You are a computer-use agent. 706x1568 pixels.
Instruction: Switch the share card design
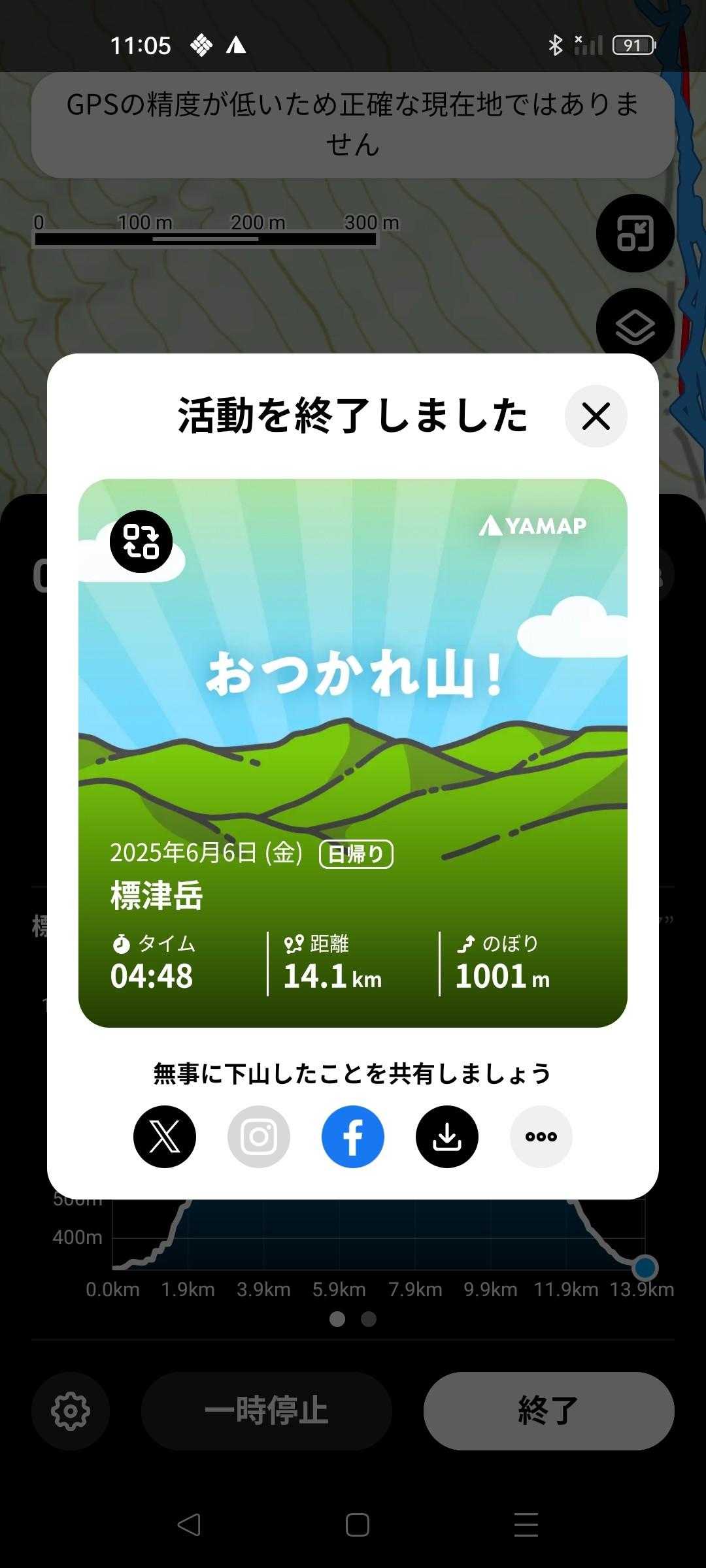[141, 542]
